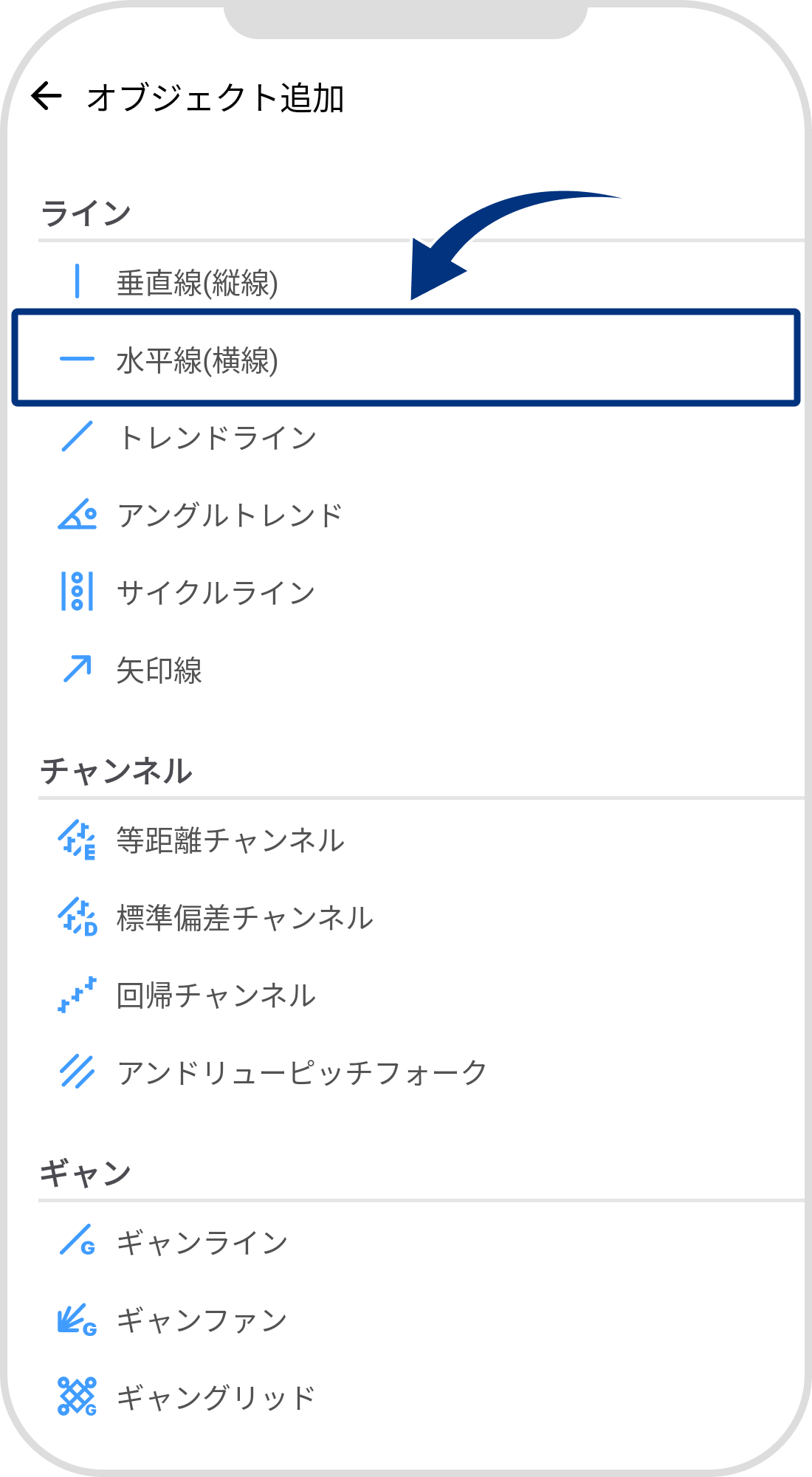The width and height of the screenshot is (812, 1477).
Task: Tap the angle trend (アングルトレンド) icon
Action: click(x=78, y=515)
